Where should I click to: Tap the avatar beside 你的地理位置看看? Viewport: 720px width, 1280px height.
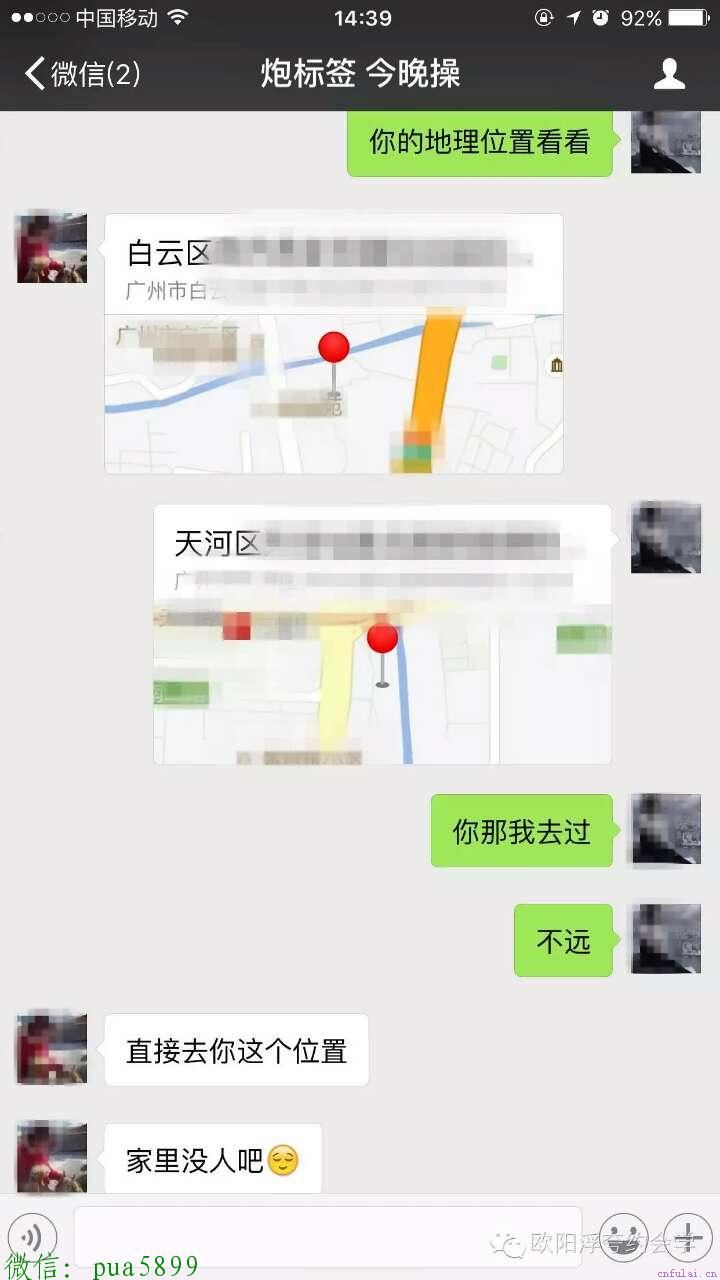point(666,142)
